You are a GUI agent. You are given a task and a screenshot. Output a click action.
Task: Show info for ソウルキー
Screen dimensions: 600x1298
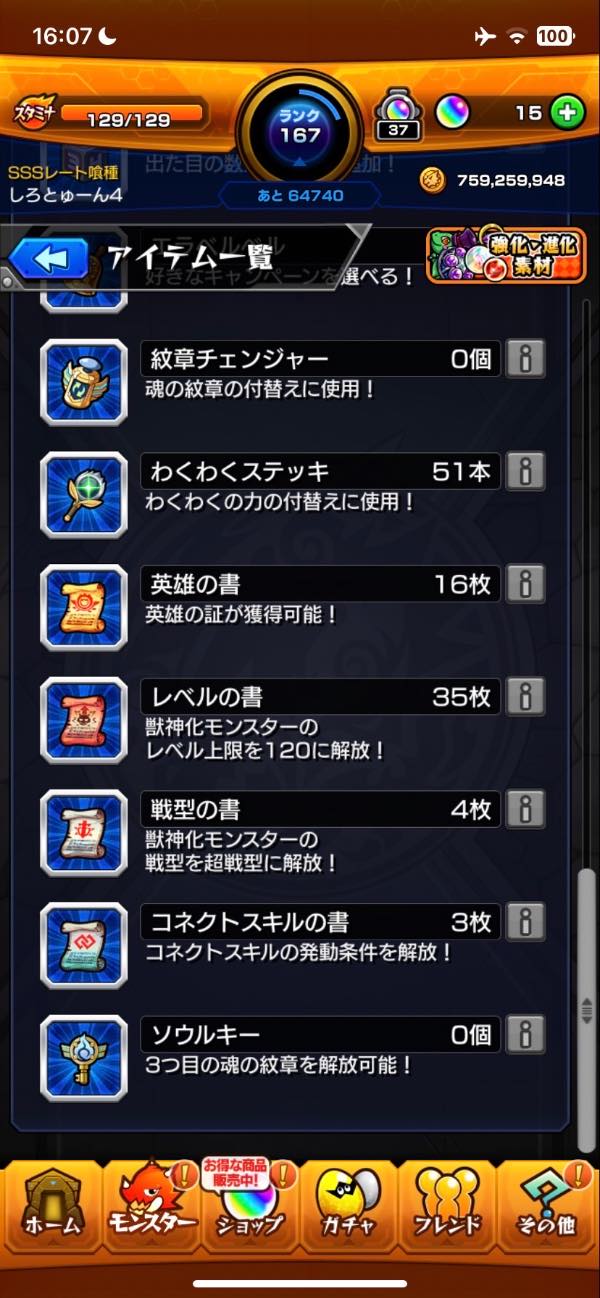click(x=525, y=1033)
